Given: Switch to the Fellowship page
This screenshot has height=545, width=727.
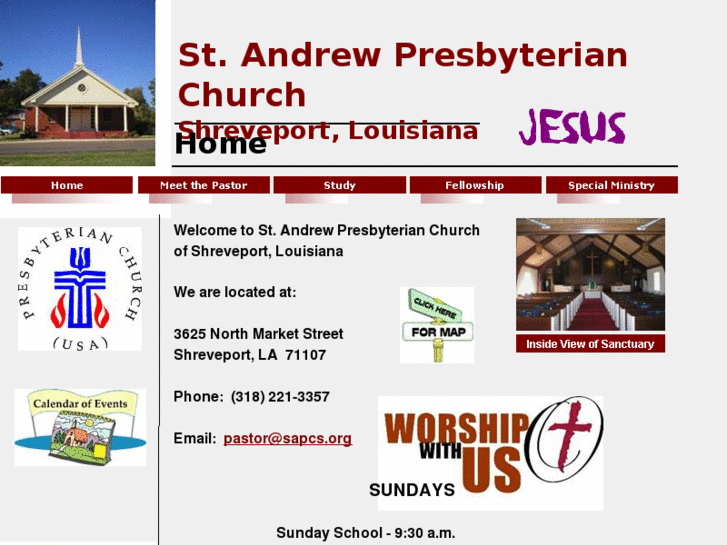Looking at the screenshot, I should 475,185.
